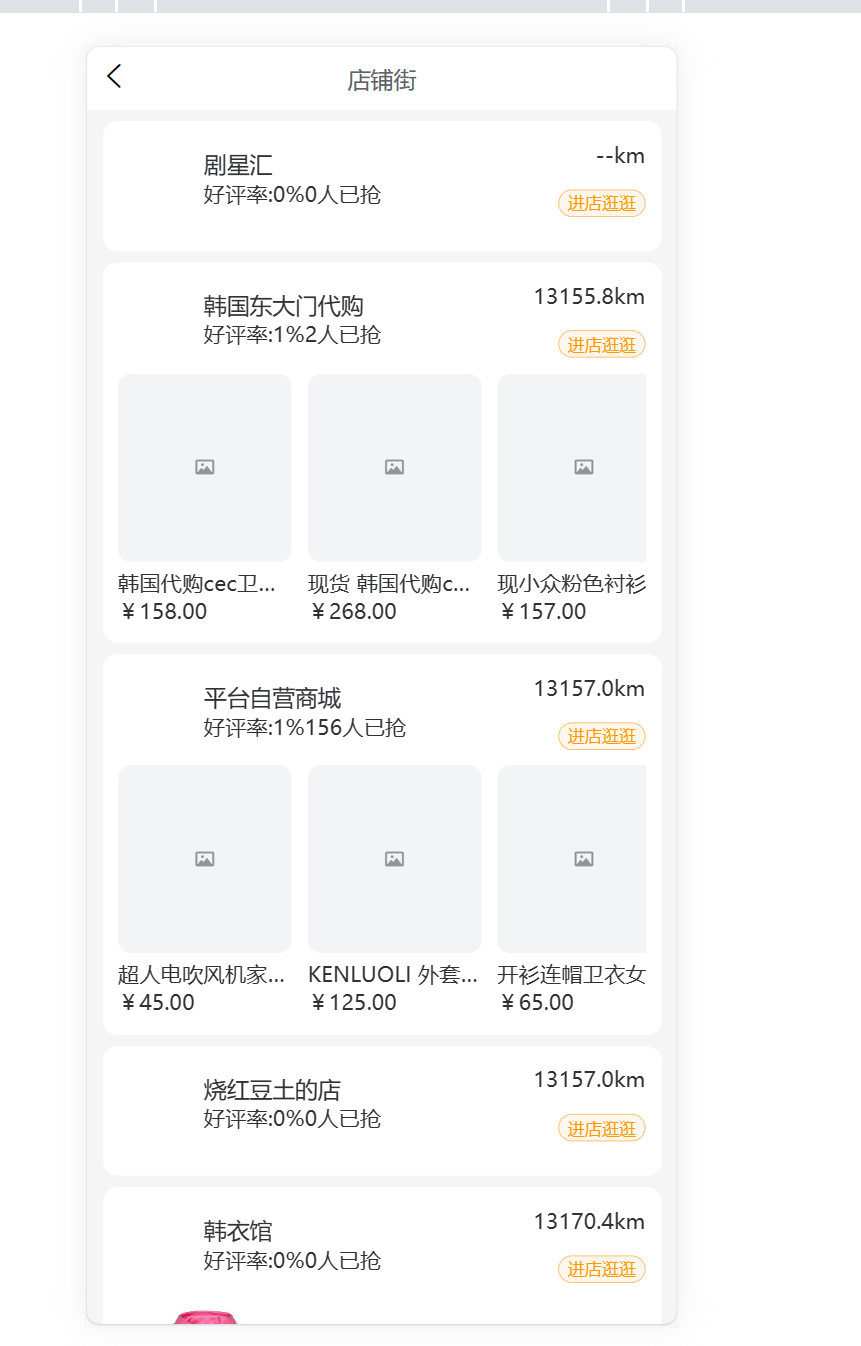The image size is (861, 1346).
Task: Open the 韩国代购cec卫 product for ¥158.00
Action: point(204,468)
